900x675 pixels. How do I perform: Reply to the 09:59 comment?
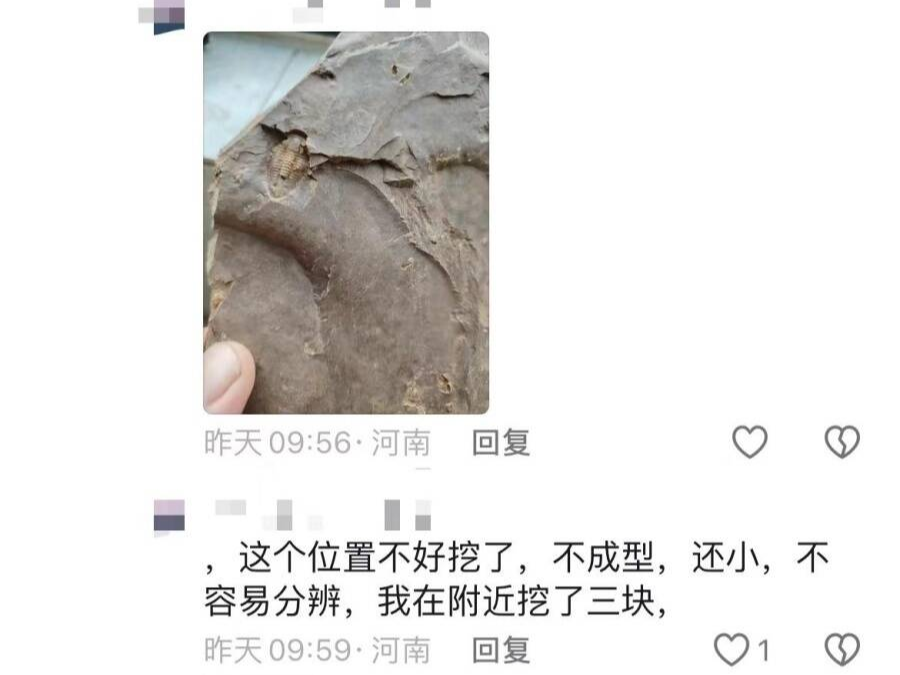point(500,651)
